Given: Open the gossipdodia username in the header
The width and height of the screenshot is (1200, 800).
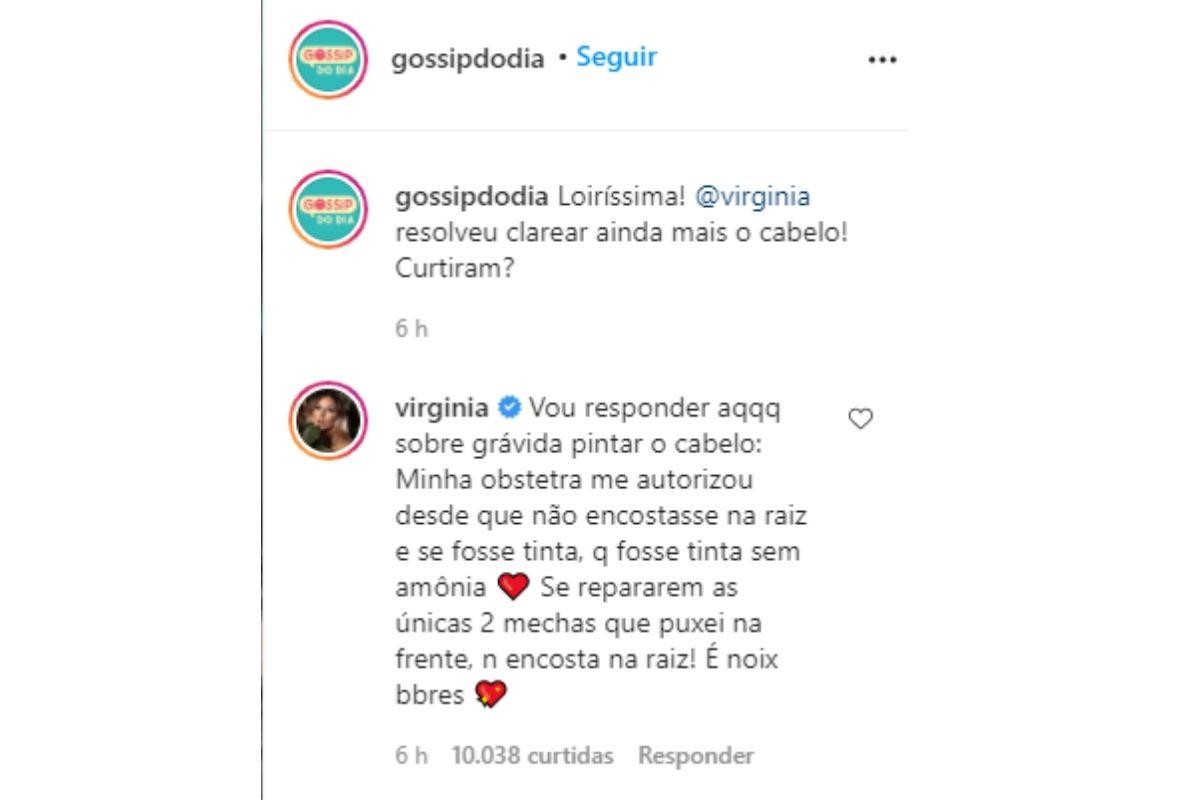Looking at the screenshot, I should pos(467,59).
